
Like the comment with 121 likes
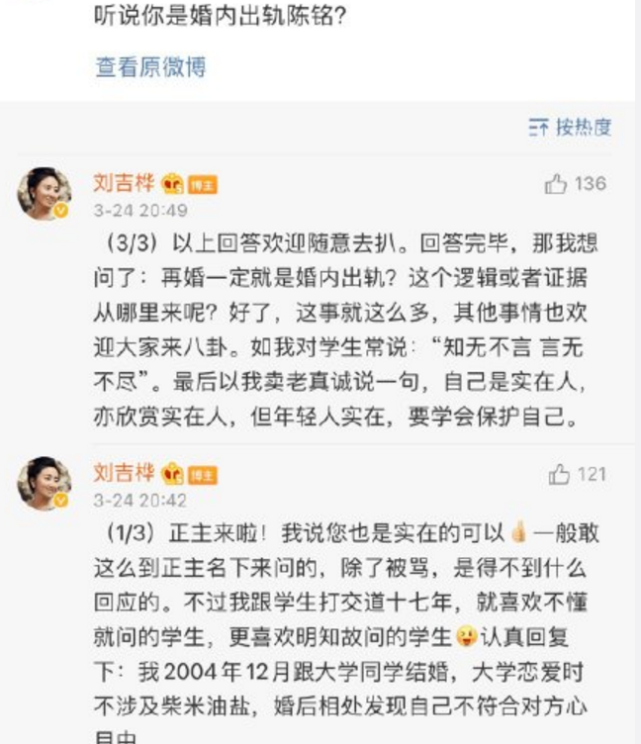click(560, 475)
